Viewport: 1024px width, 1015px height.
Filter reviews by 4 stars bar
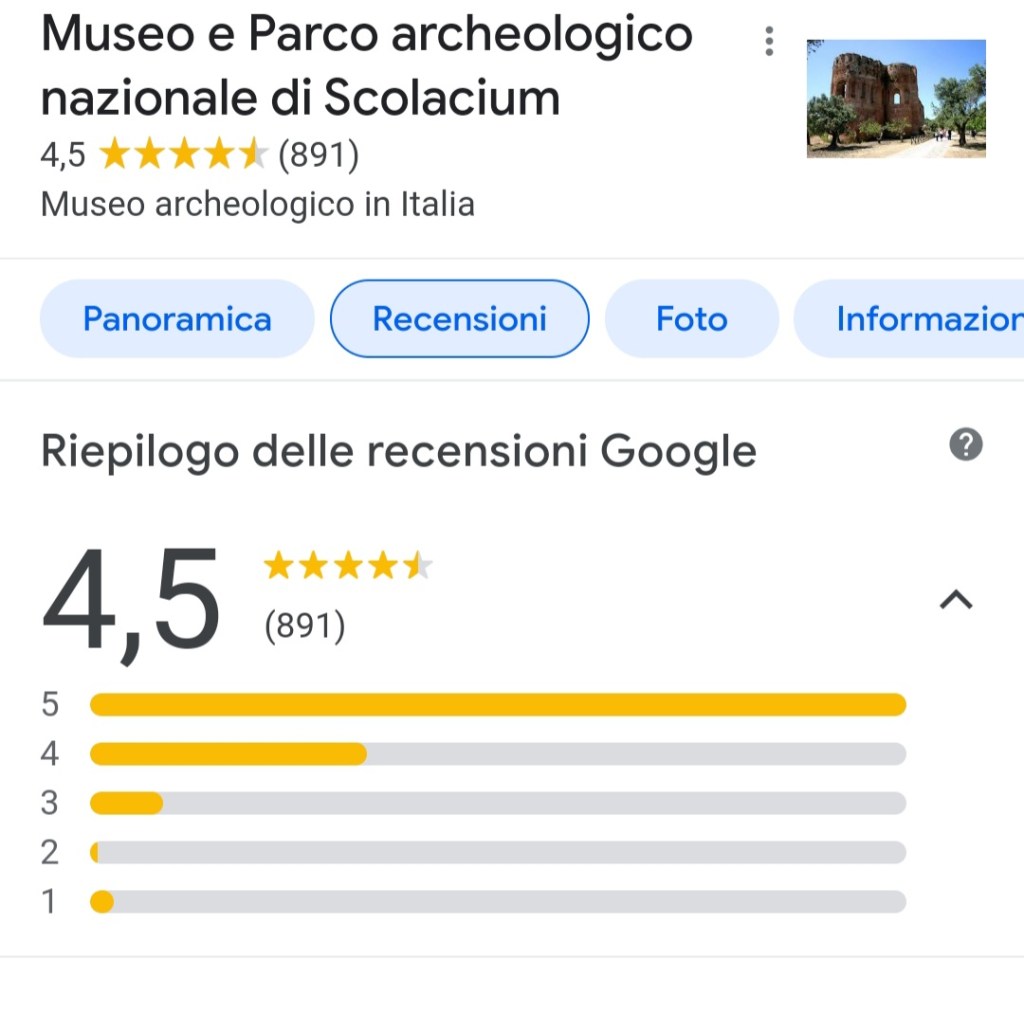(497, 754)
